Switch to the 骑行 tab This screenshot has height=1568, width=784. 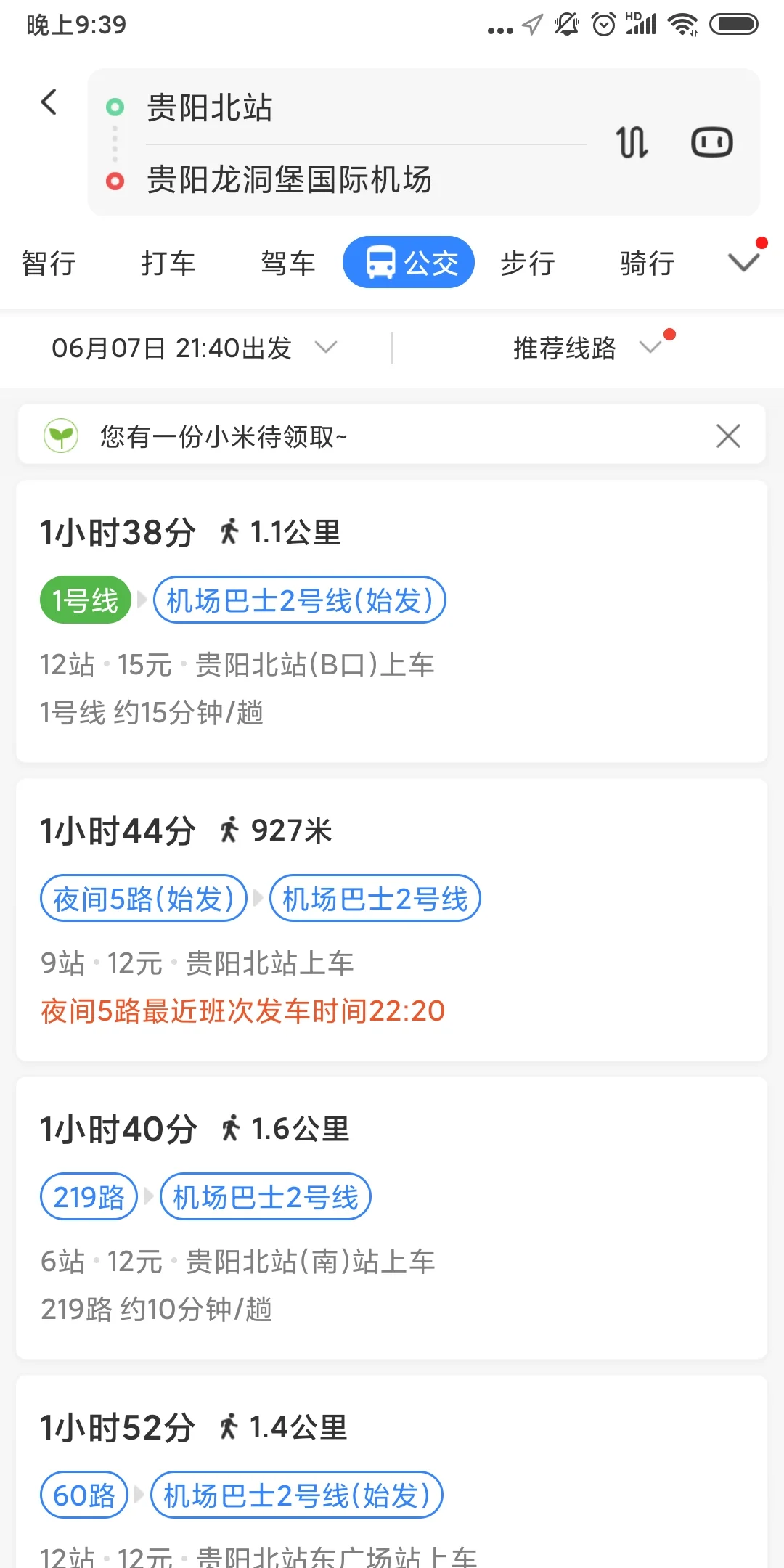(x=647, y=263)
